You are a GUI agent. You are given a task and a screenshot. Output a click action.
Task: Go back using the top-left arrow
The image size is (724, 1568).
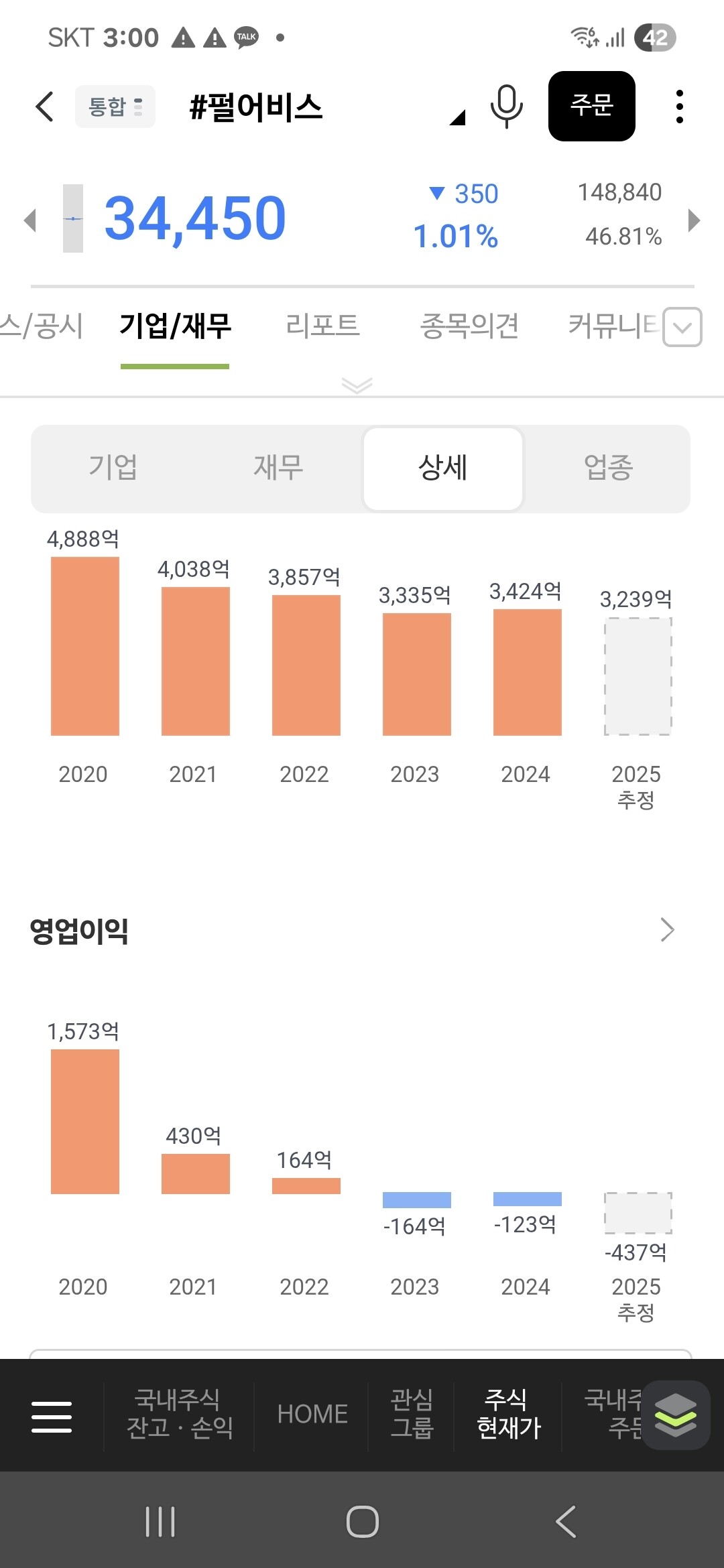(44, 107)
